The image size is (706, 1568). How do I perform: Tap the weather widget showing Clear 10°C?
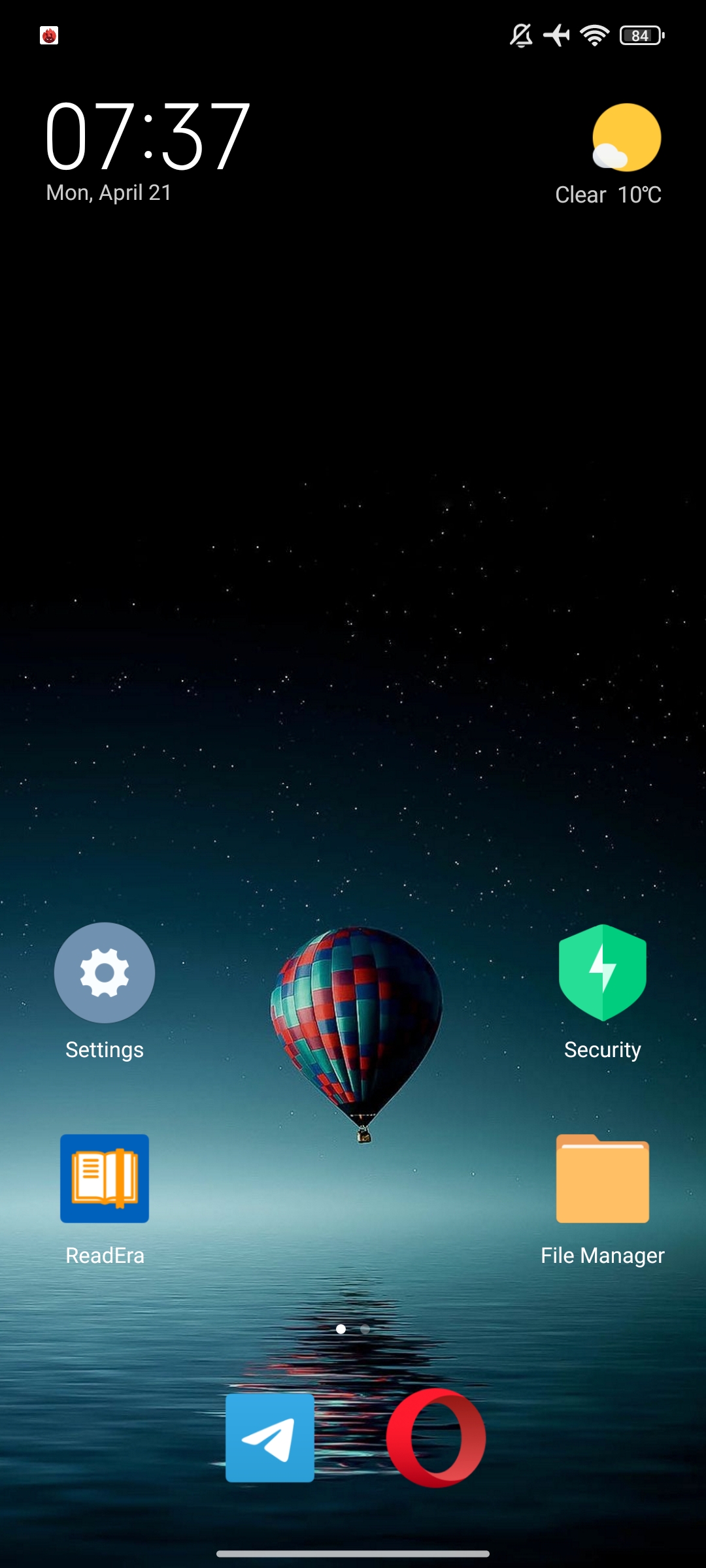click(609, 155)
